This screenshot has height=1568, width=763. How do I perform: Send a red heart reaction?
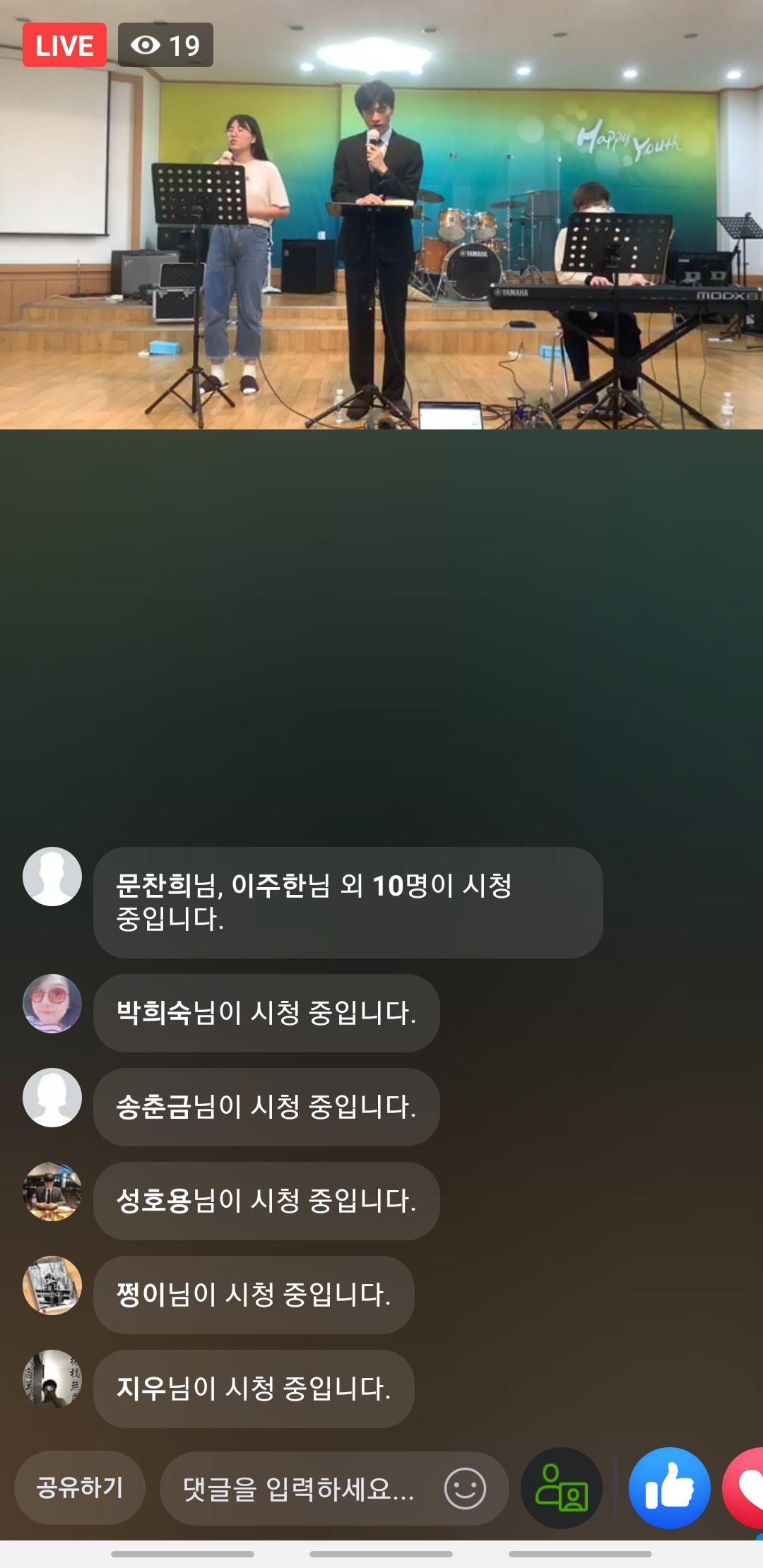(746, 1488)
